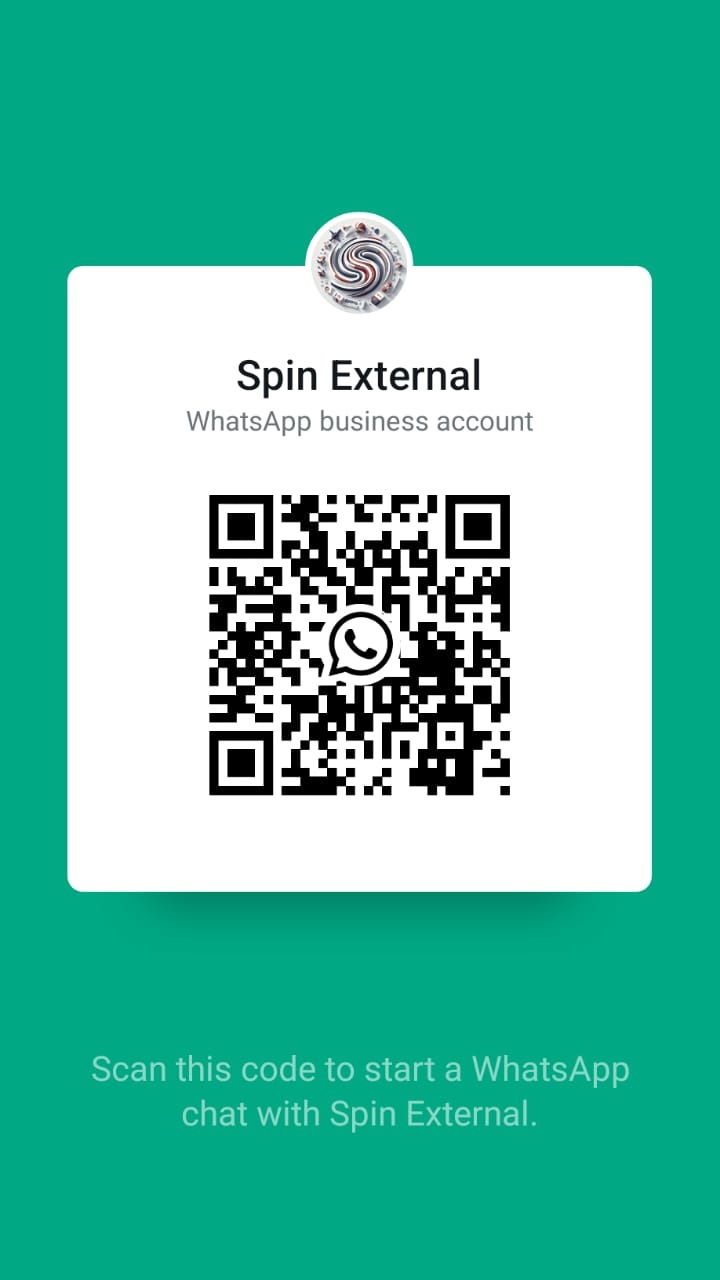
Task: Select the avatar's white ring border
Action: [358, 218]
